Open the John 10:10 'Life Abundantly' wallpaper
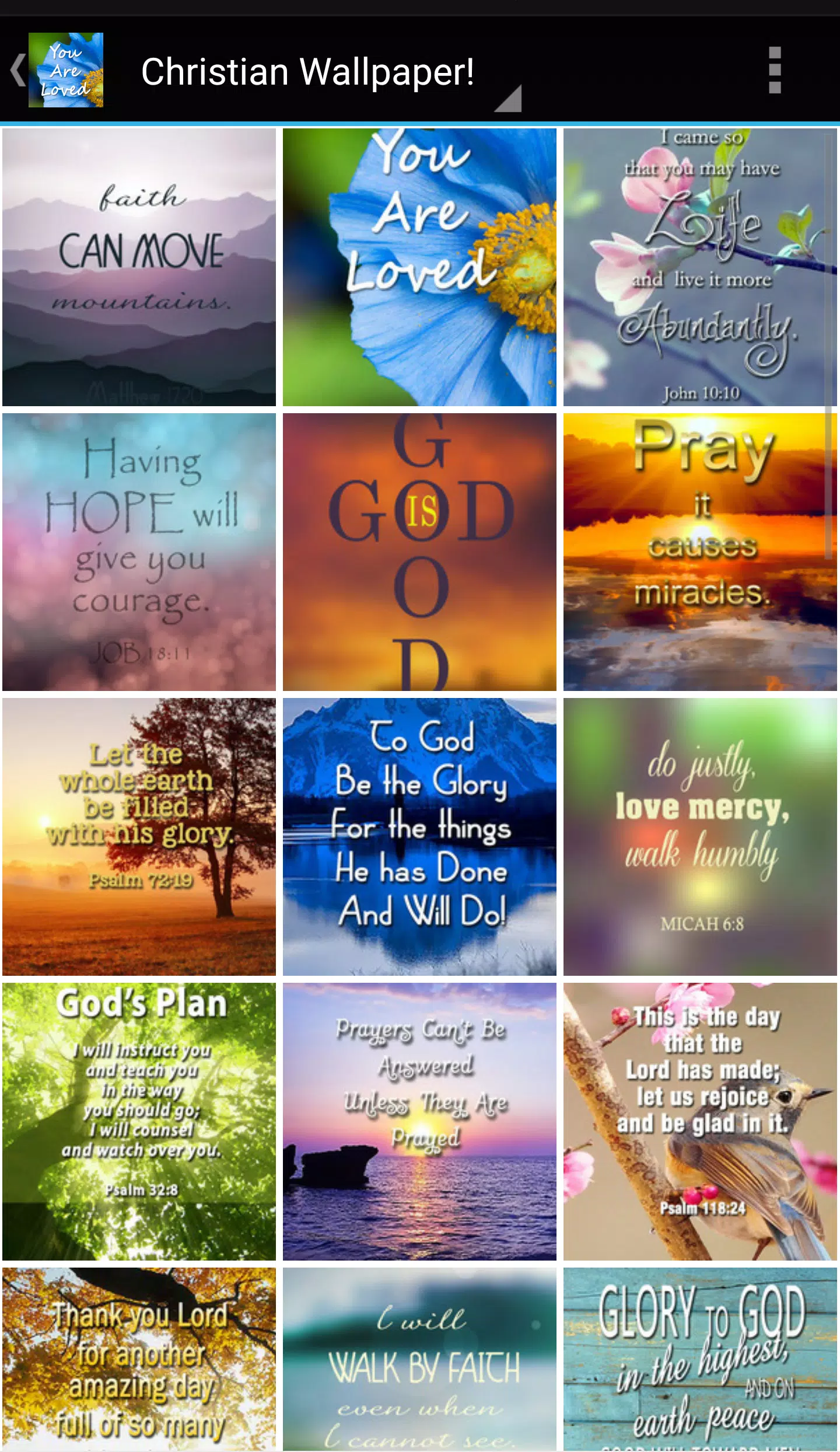The width and height of the screenshot is (840, 1452). (699, 266)
